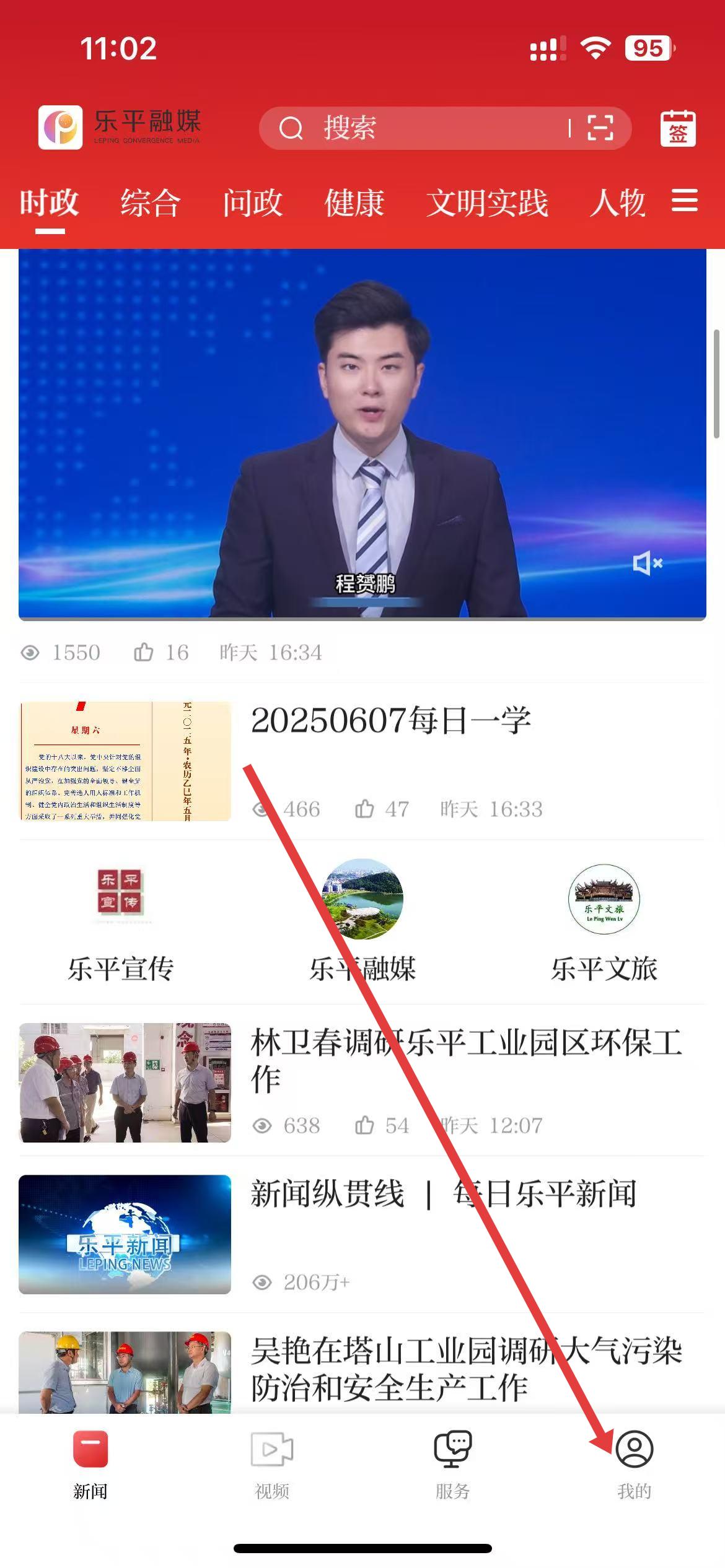Go to the 服务 bottom tab
The height and width of the screenshot is (1568, 725).
pyautogui.click(x=453, y=1465)
